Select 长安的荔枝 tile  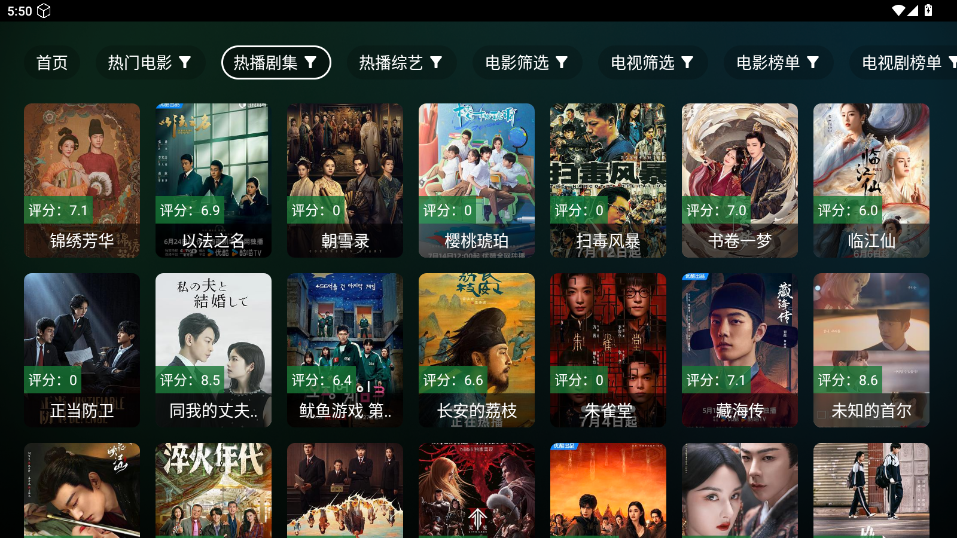(x=476, y=350)
